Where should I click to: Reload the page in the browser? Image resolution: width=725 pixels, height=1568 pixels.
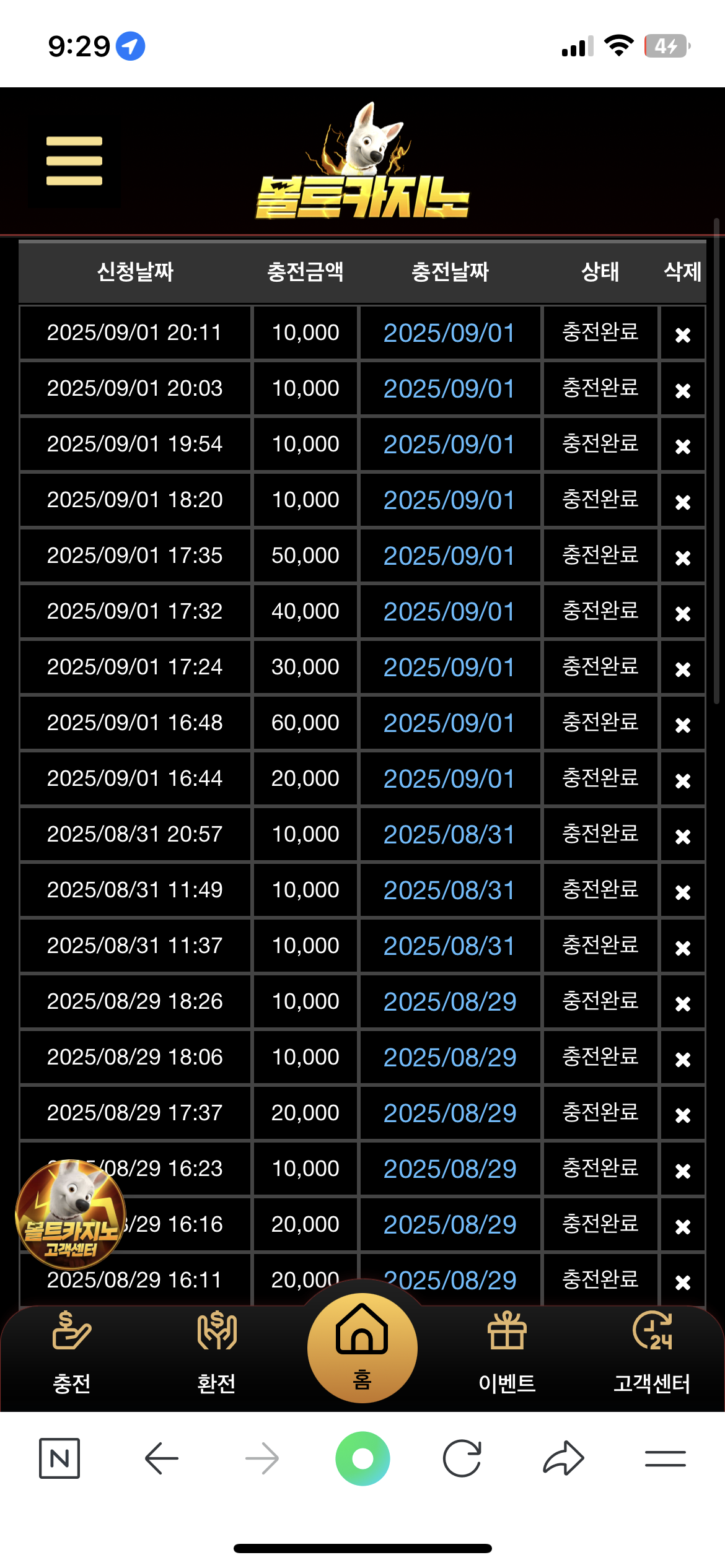point(462,1458)
